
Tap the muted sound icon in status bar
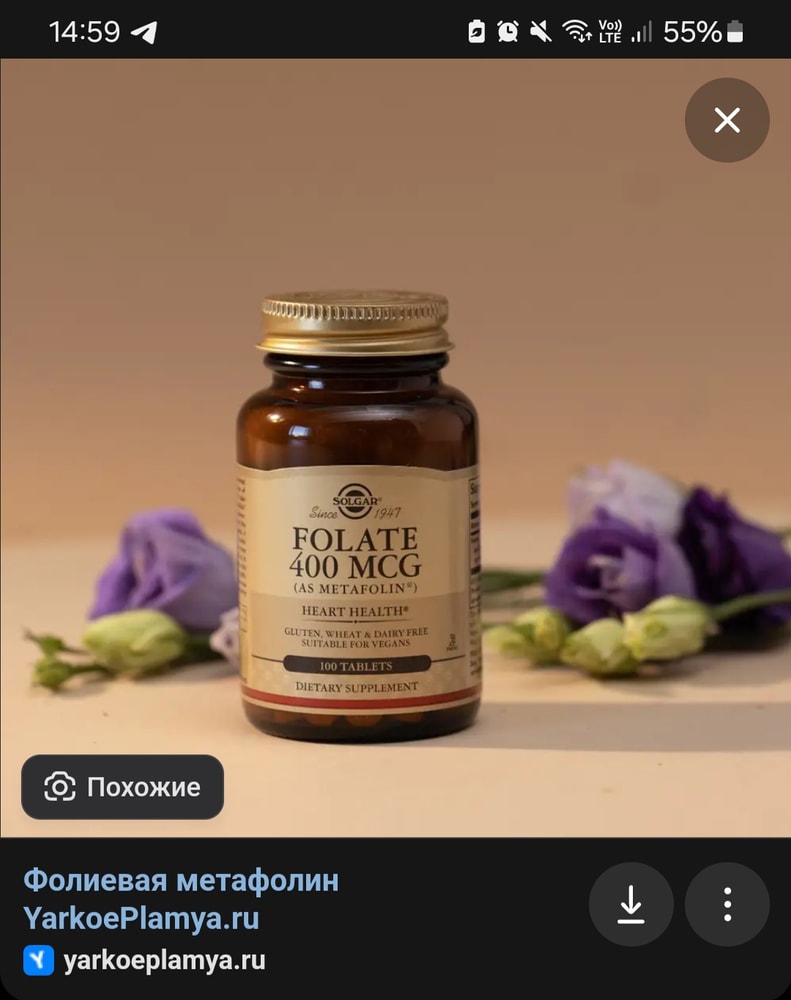click(541, 30)
